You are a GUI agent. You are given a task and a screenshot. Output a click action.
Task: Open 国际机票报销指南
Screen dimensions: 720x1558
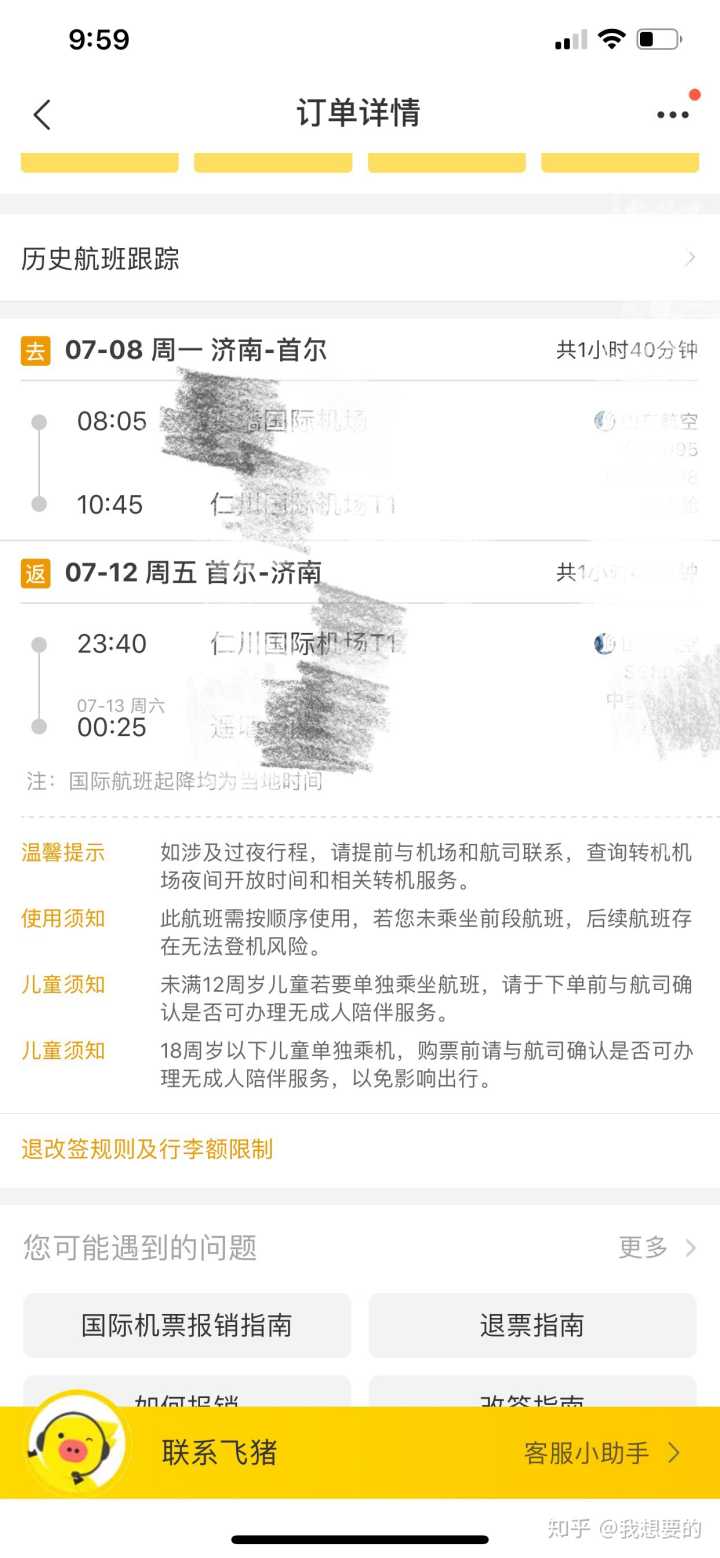[x=187, y=1325]
